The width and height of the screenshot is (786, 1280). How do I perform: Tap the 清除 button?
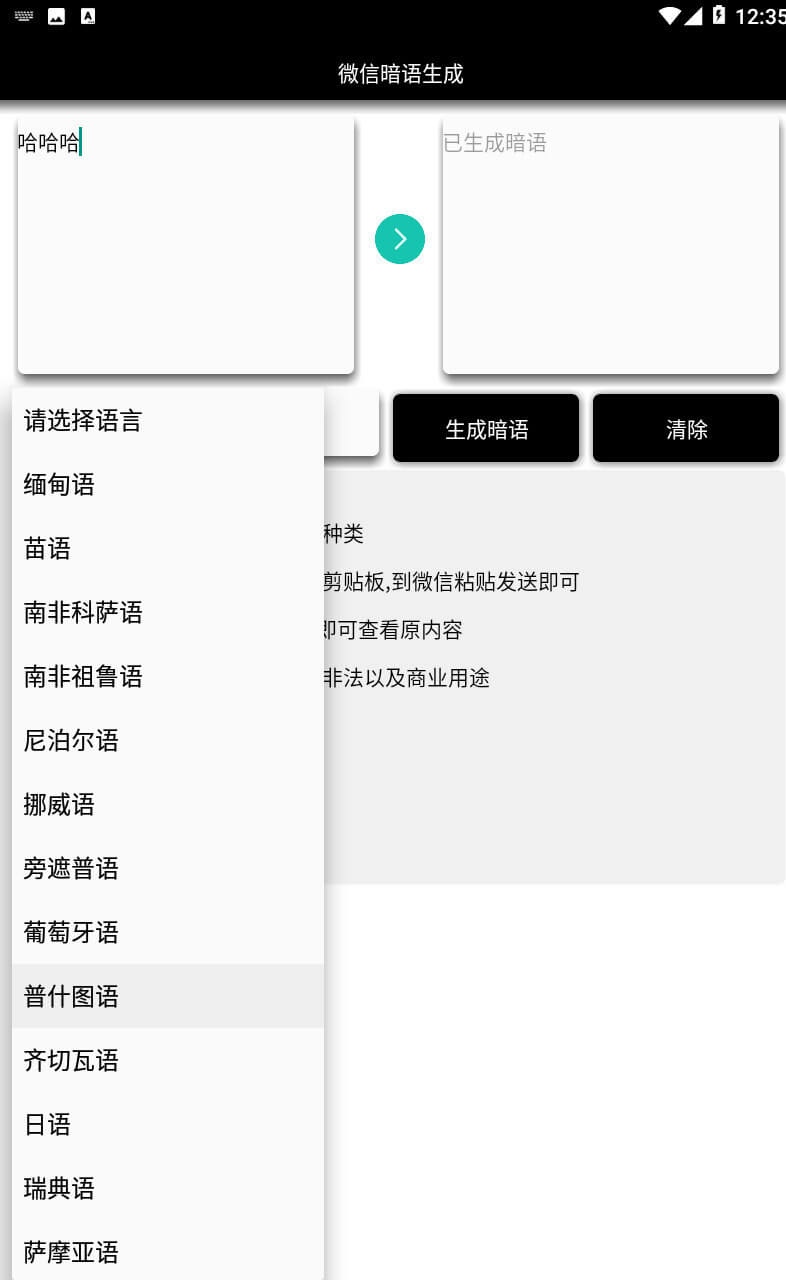[x=686, y=429]
